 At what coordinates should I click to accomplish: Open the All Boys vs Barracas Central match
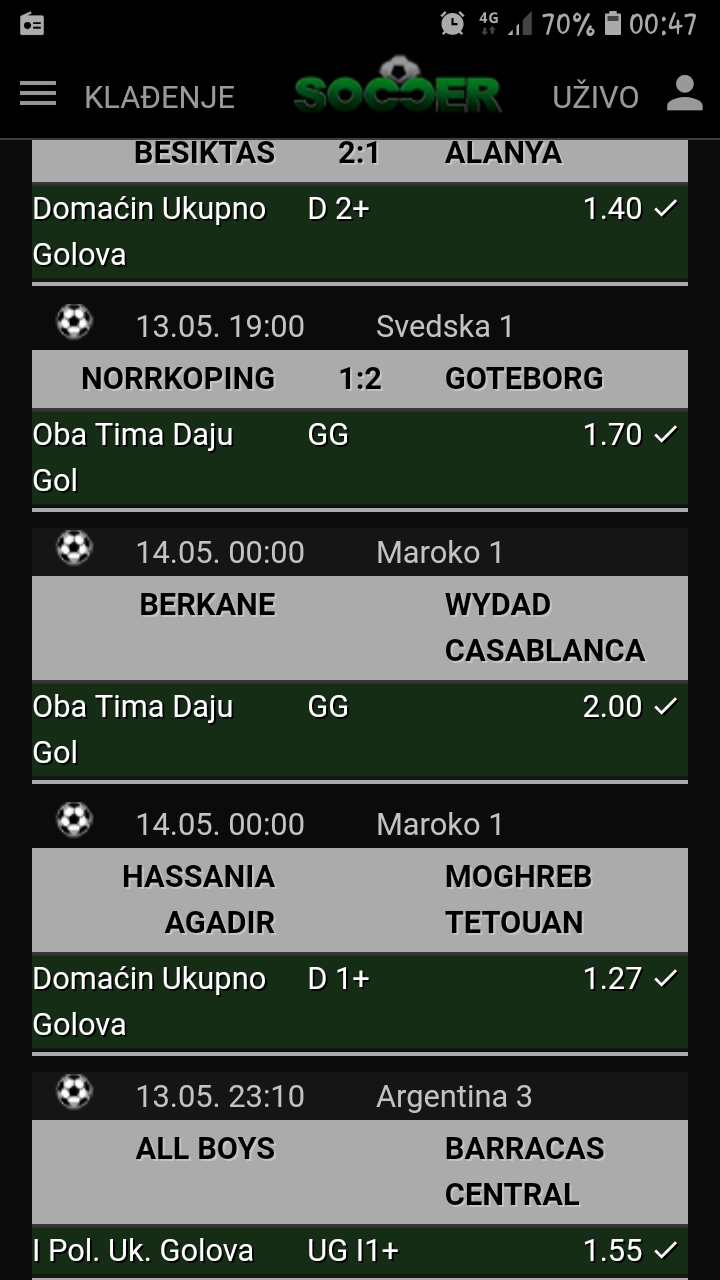[360, 1172]
